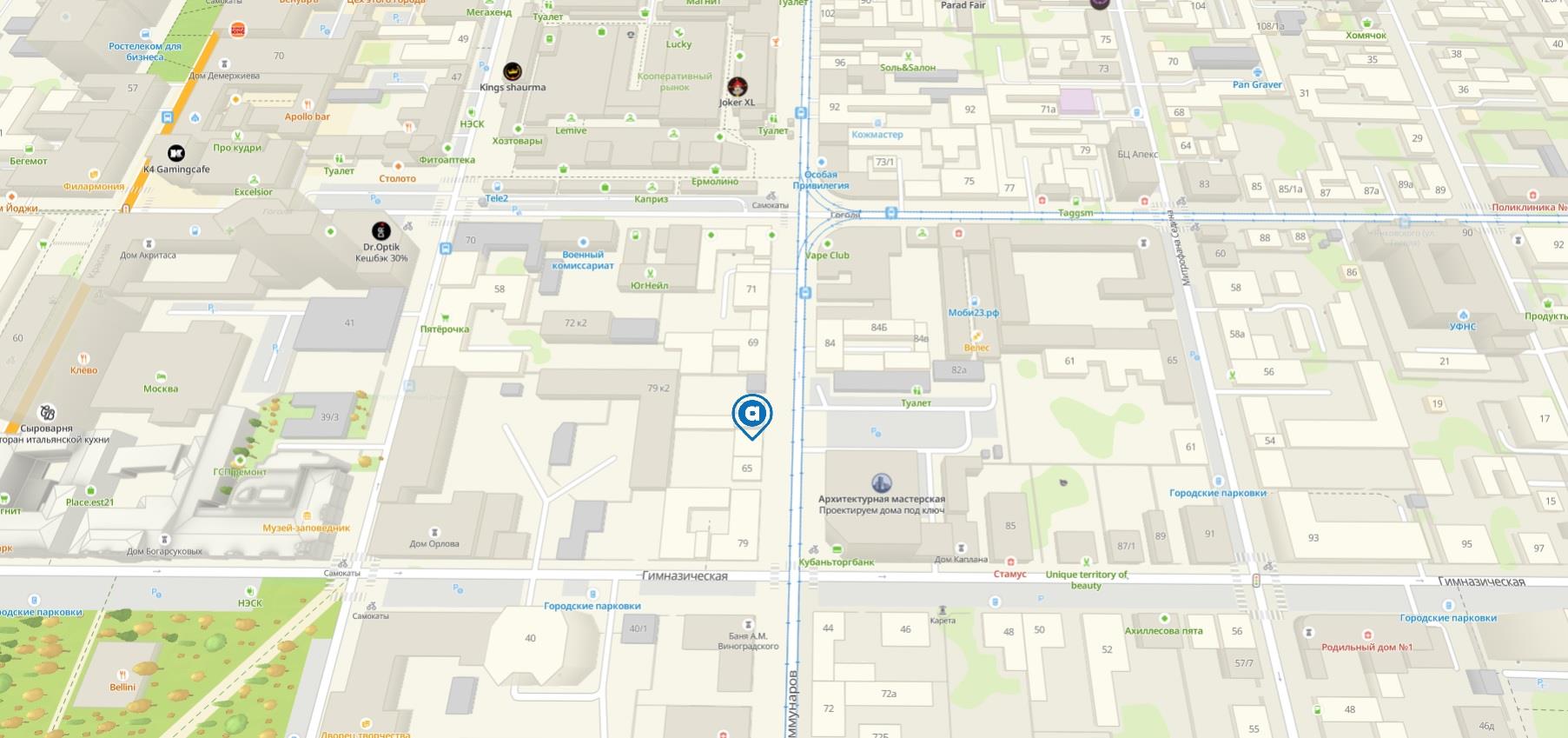Tap the Кооперативный рынок label
1568x738 pixels.
click(674, 82)
